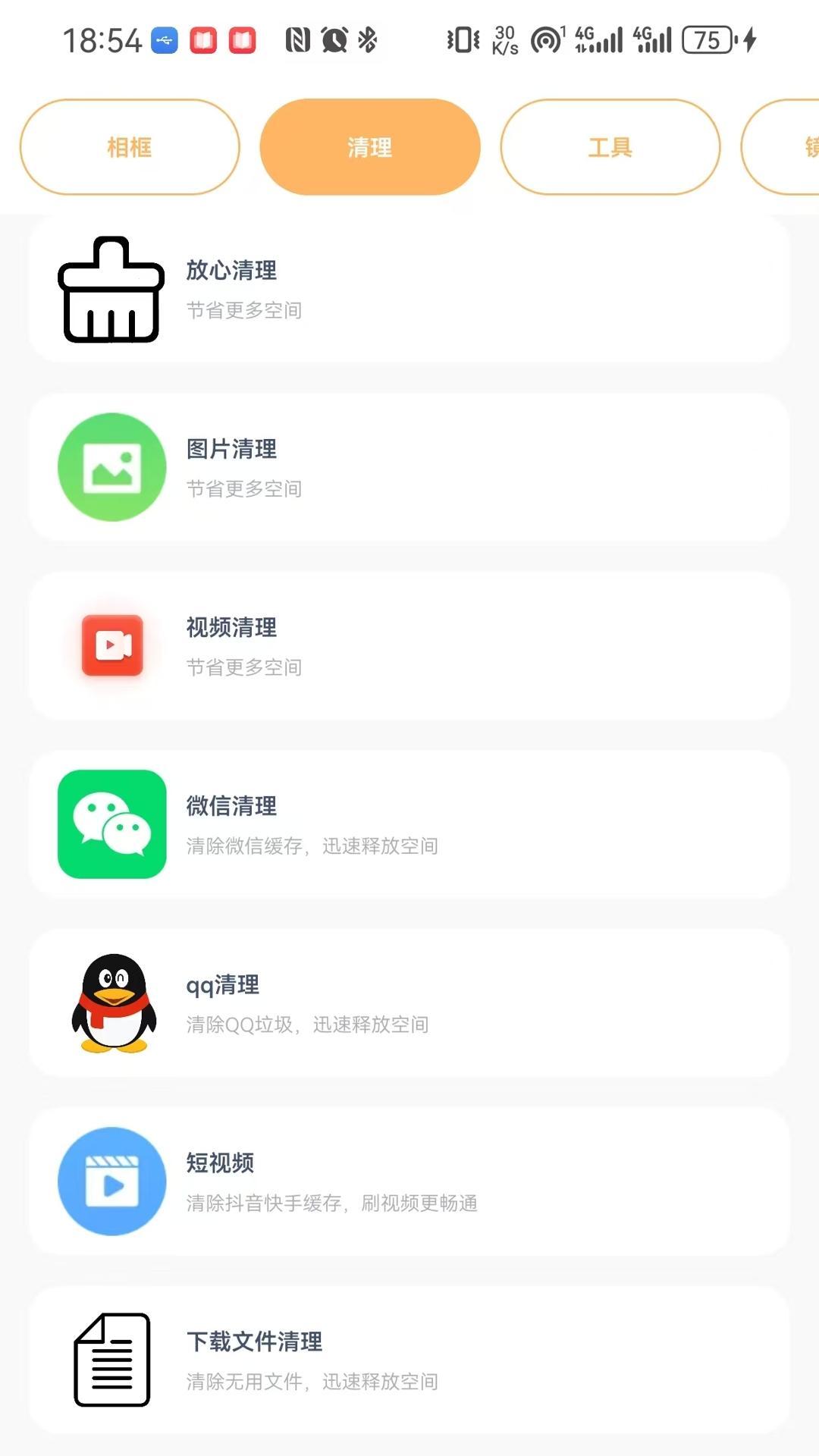Viewport: 819px width, 1456px height.
Task: Start 放心清理 cleanup
Action: 409,289
